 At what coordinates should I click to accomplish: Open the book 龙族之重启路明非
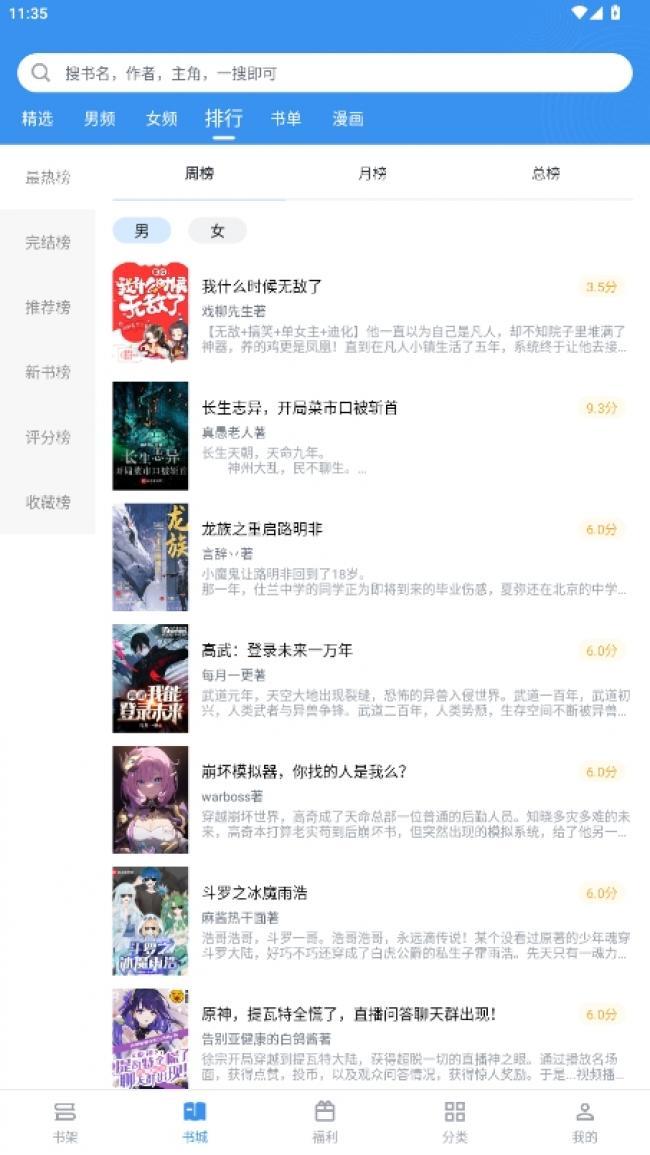click(372, 557)
